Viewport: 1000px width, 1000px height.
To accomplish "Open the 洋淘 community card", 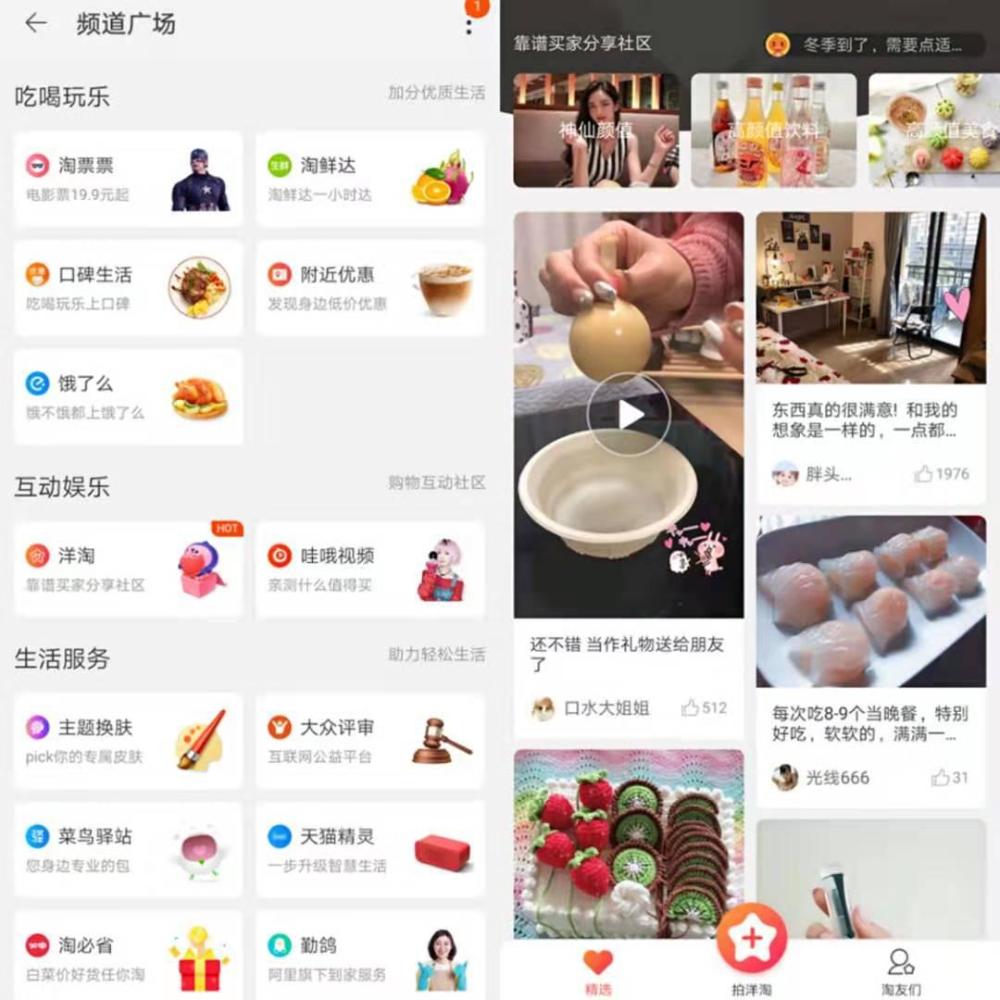I will point(128,568).
